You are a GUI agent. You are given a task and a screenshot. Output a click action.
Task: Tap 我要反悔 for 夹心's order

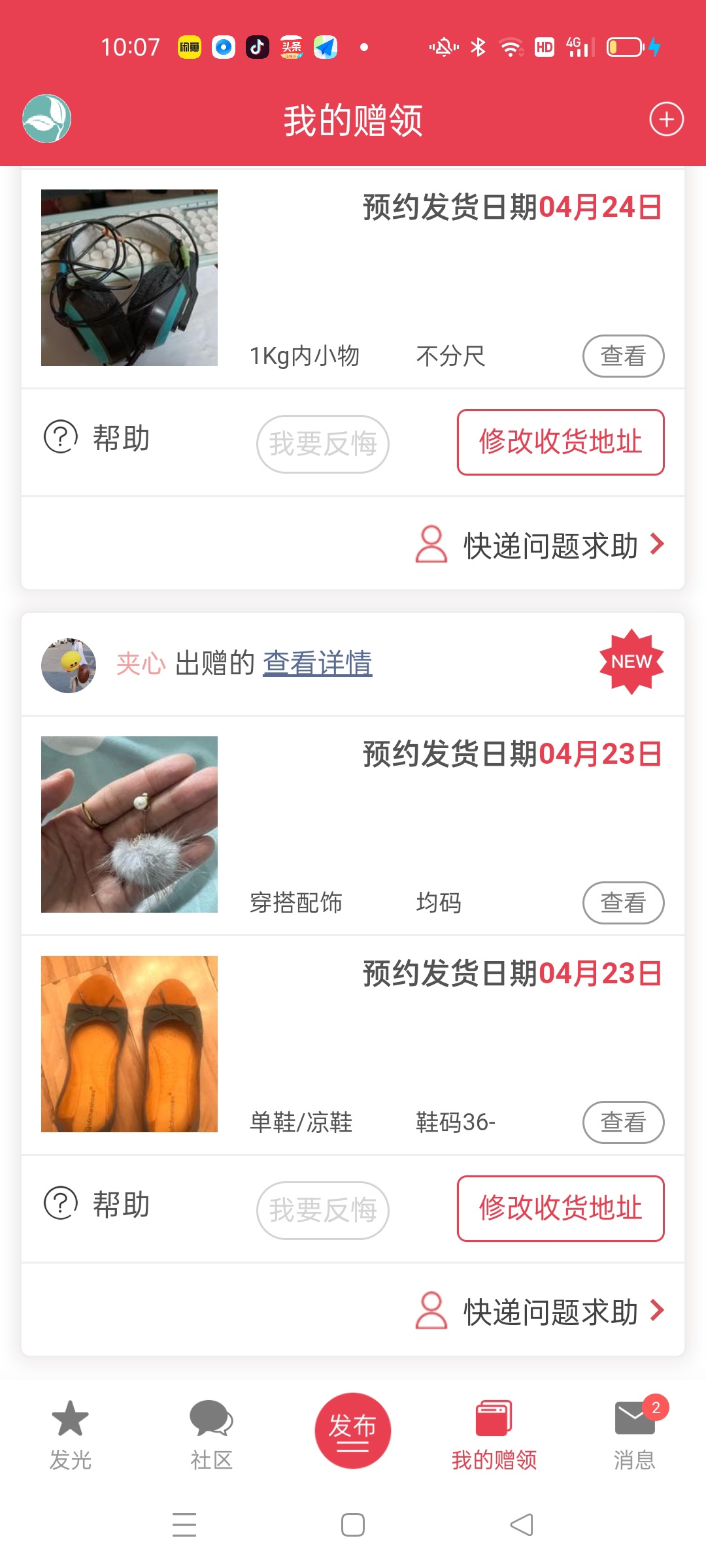click(323, 1211)
